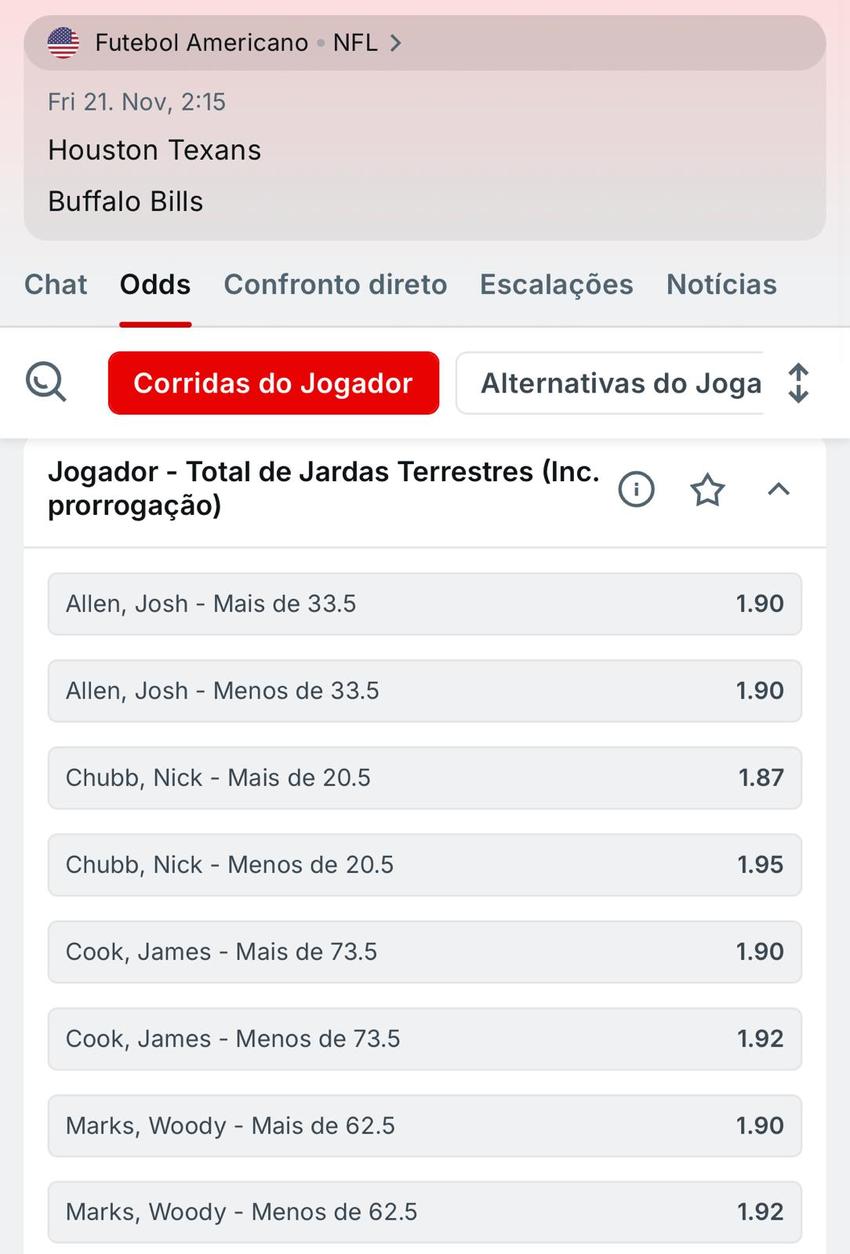850x1254 pixels.
Task: Select the Chubb, Nick Menos de 20.5 odds
Action: 425,864
